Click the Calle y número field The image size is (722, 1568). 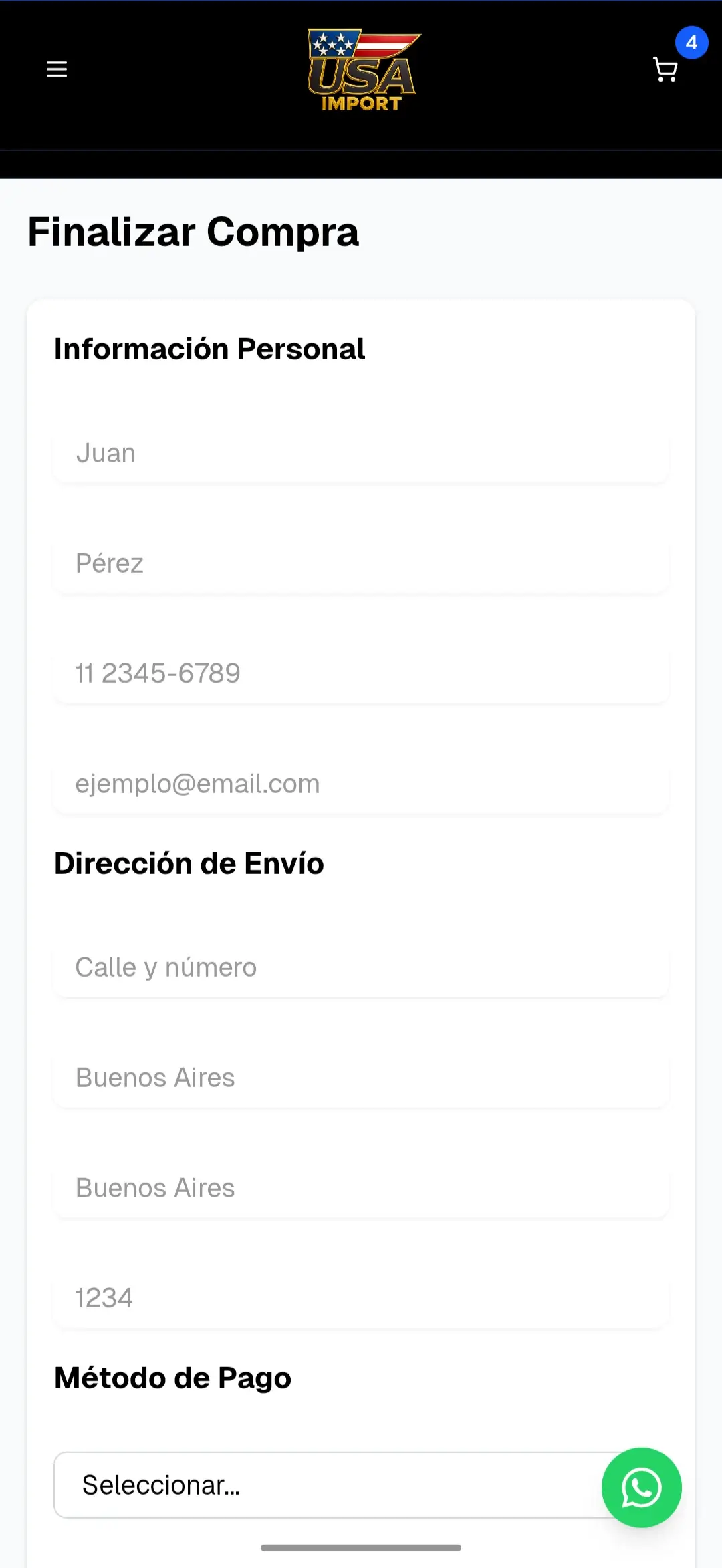(x=361, y=967)
